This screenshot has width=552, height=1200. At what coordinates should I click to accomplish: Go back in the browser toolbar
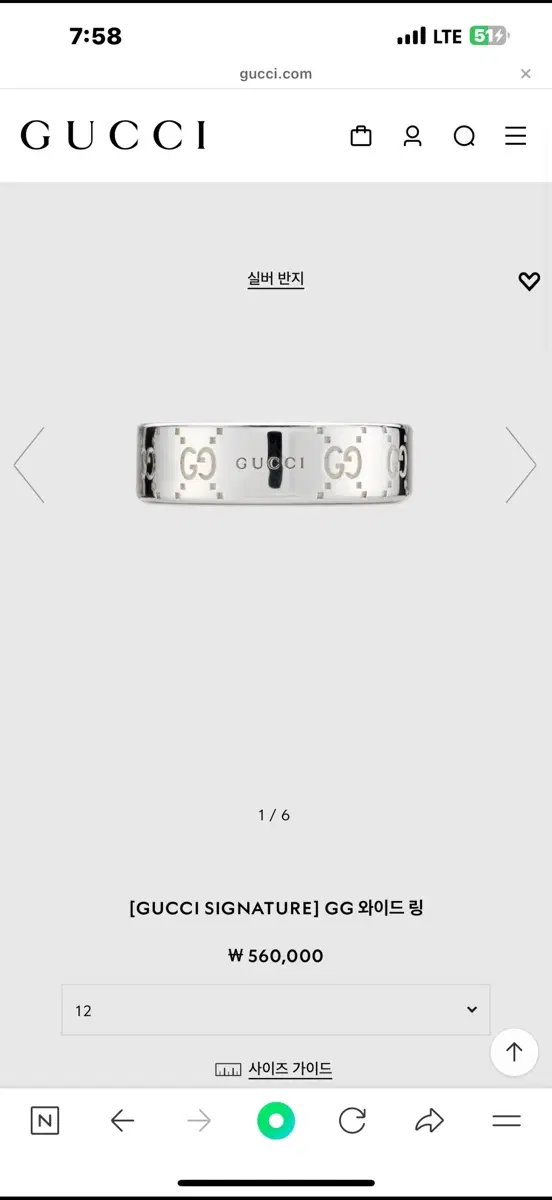pyautogui.click(x=122, y=1121)
